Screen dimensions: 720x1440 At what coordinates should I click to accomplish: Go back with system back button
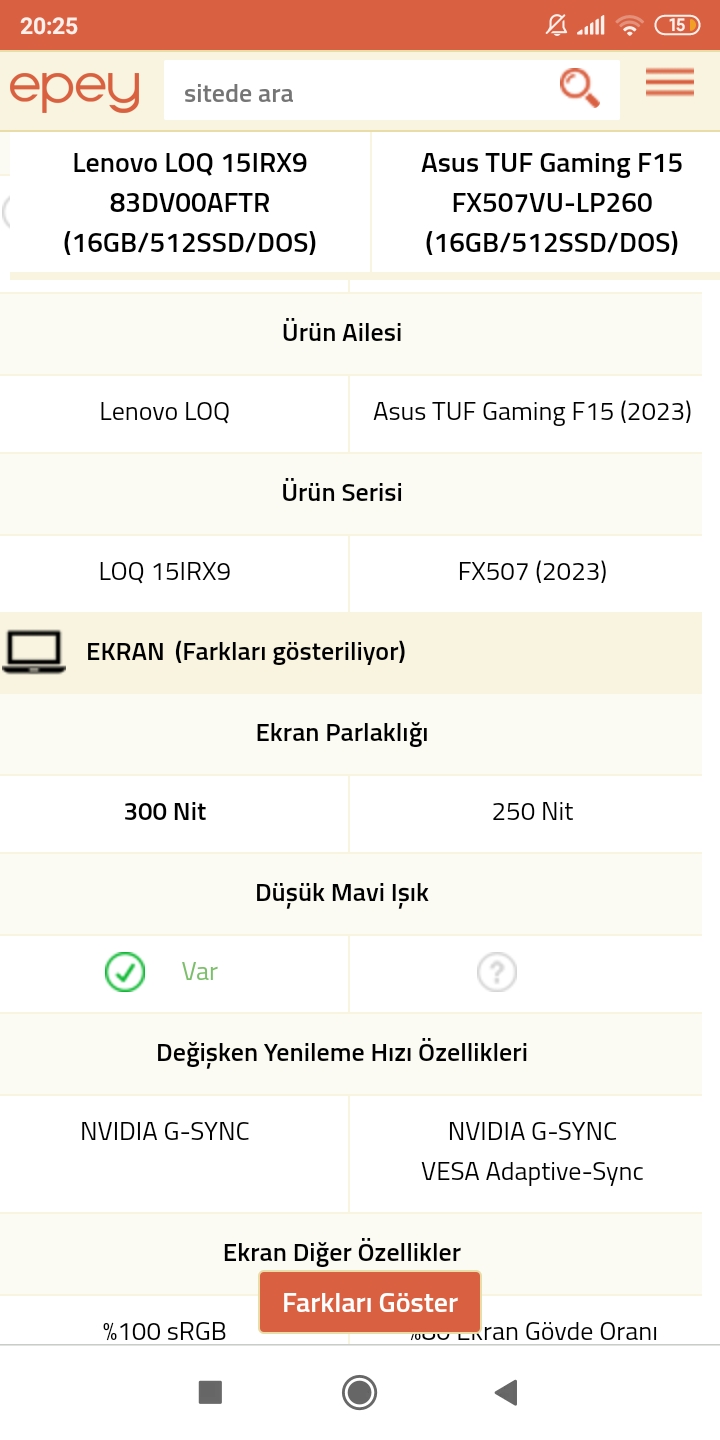[x=506, y=1392]
